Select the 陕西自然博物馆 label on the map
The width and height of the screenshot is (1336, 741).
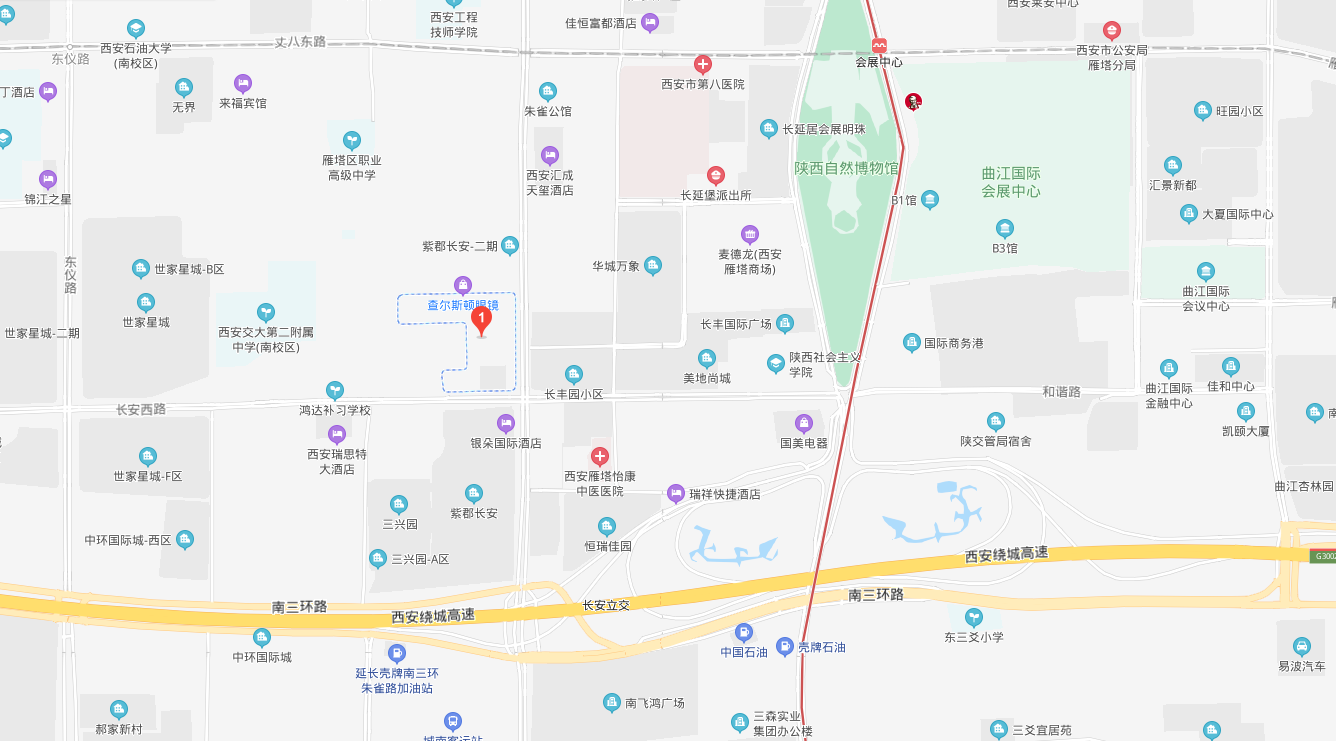coord(846,168)
